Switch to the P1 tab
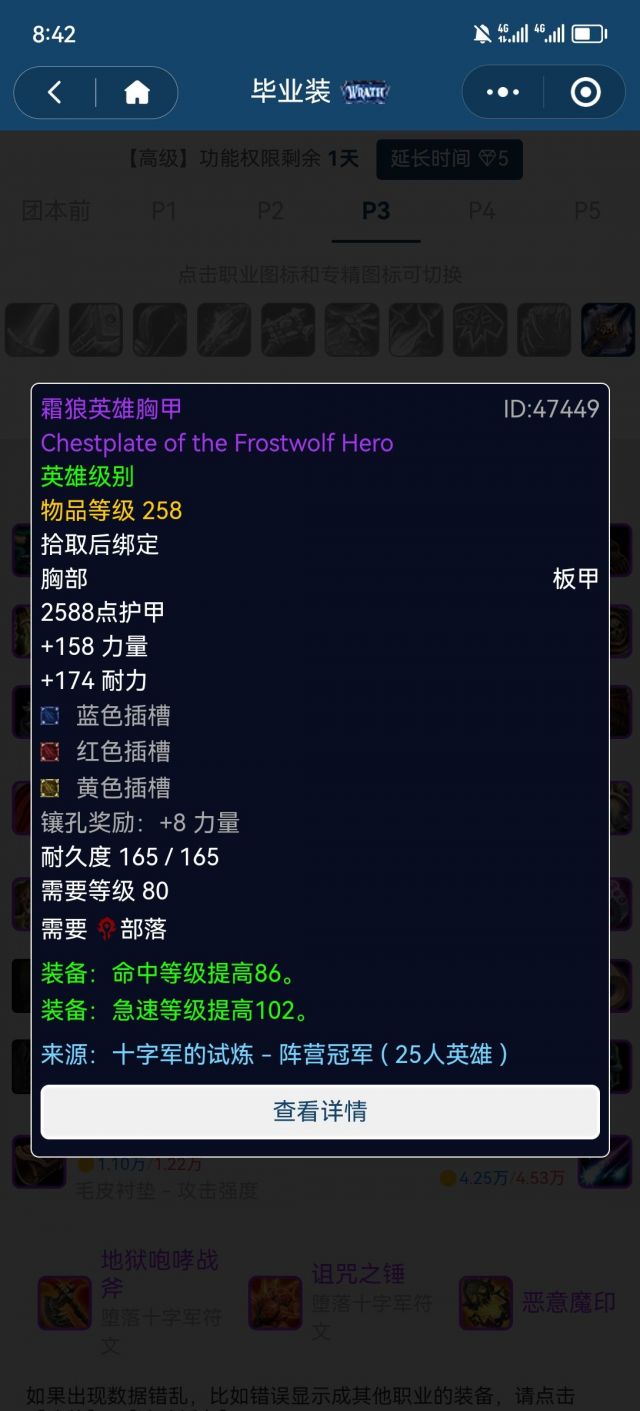This screenshot has height=1411, width=640. pyautogui.click(x=164, y=211)
